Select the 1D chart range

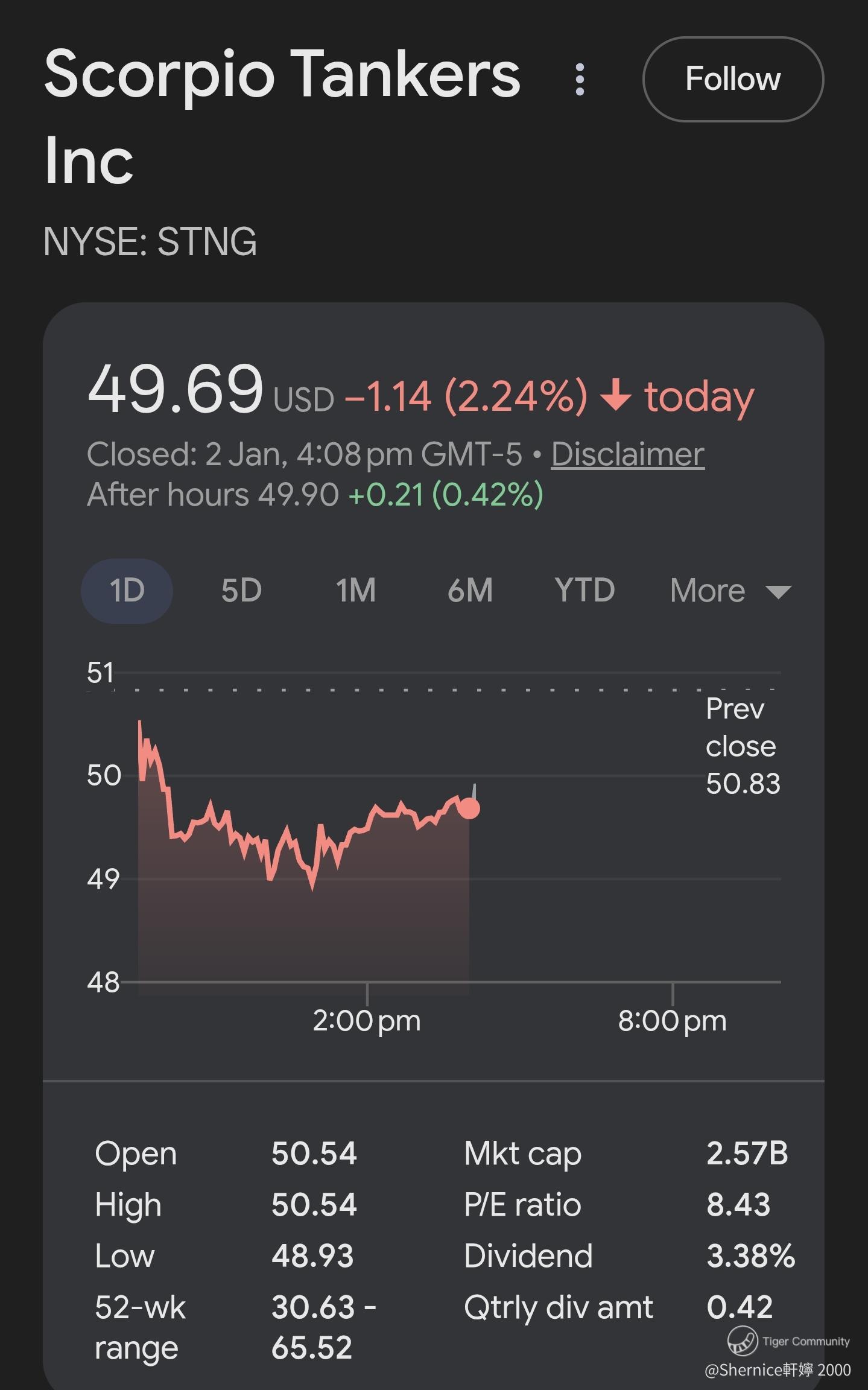pyautogui.click(x=127, y=591)
